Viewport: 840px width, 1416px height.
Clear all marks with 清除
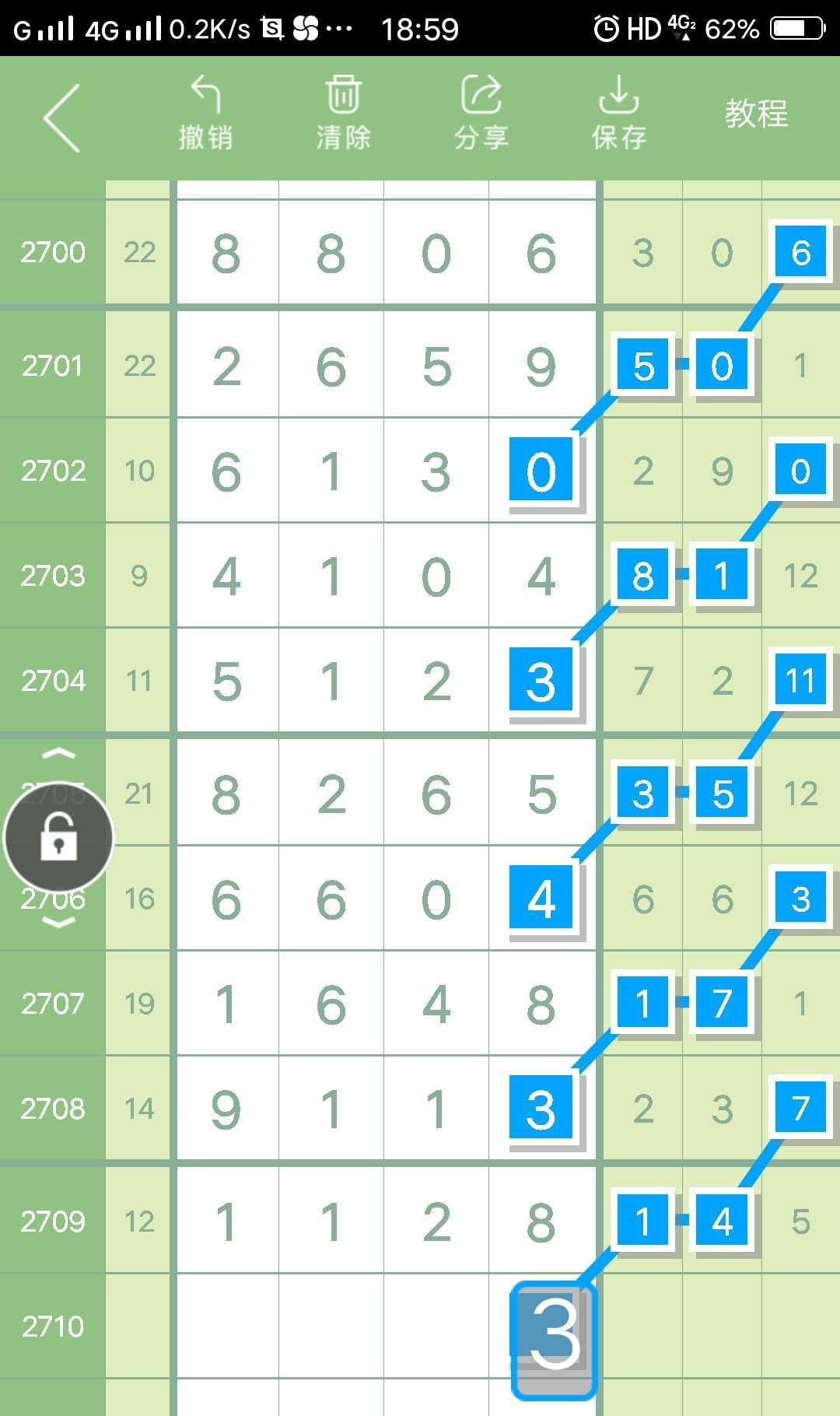point(343,114)
